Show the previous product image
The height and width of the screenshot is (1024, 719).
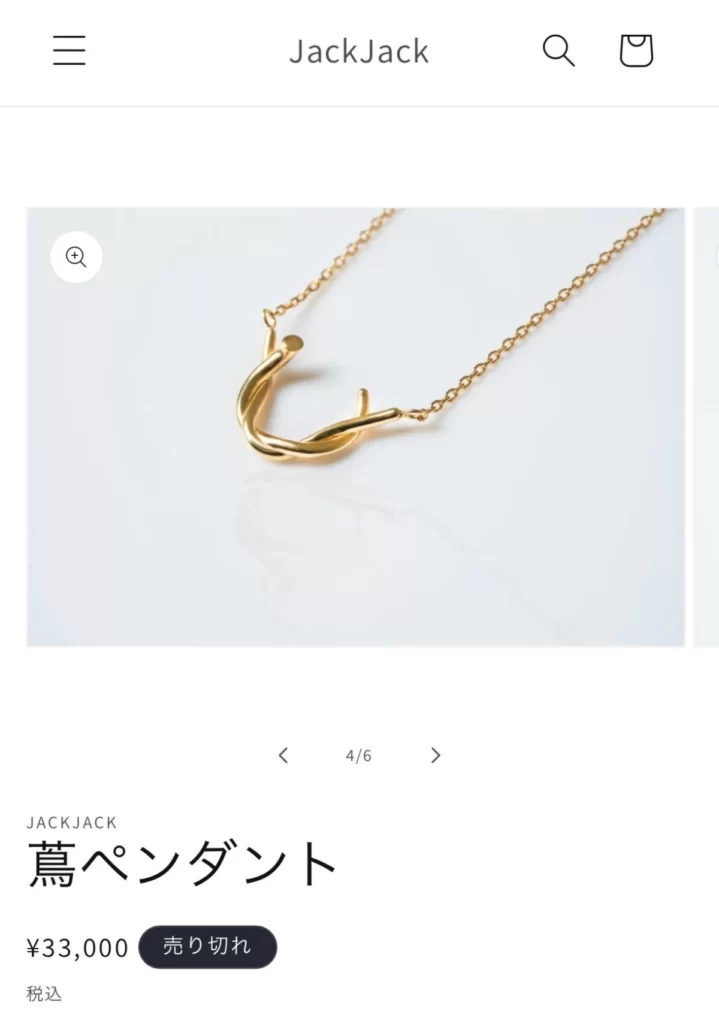coord(283,755)
